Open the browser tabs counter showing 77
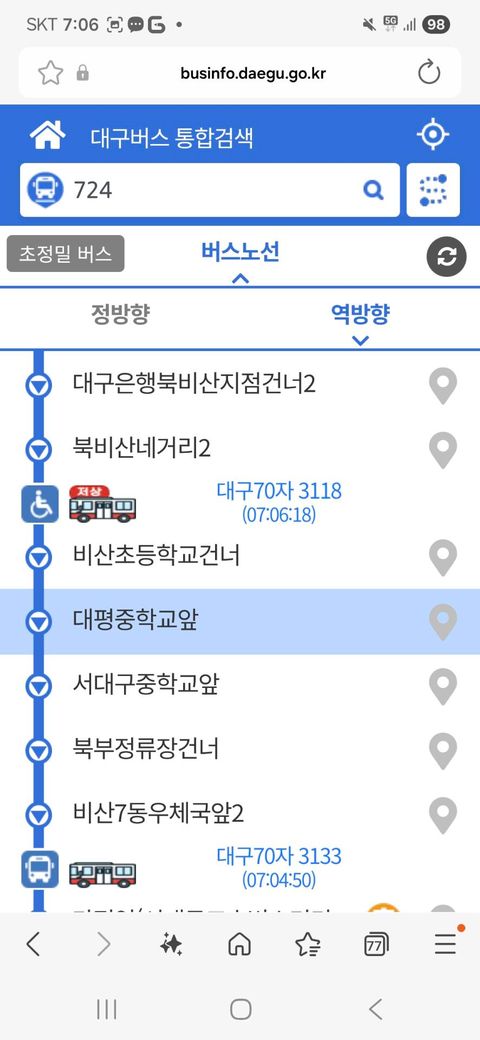This screenshot has height=1040, width=480. click(377, 944)
